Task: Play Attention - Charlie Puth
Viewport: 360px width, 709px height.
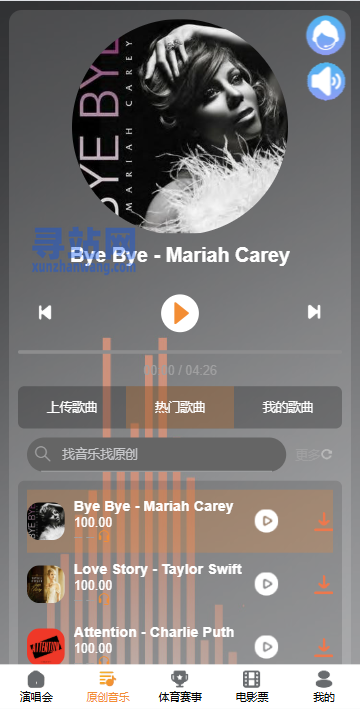Action: pyautogui.click(x=266, y=647)
